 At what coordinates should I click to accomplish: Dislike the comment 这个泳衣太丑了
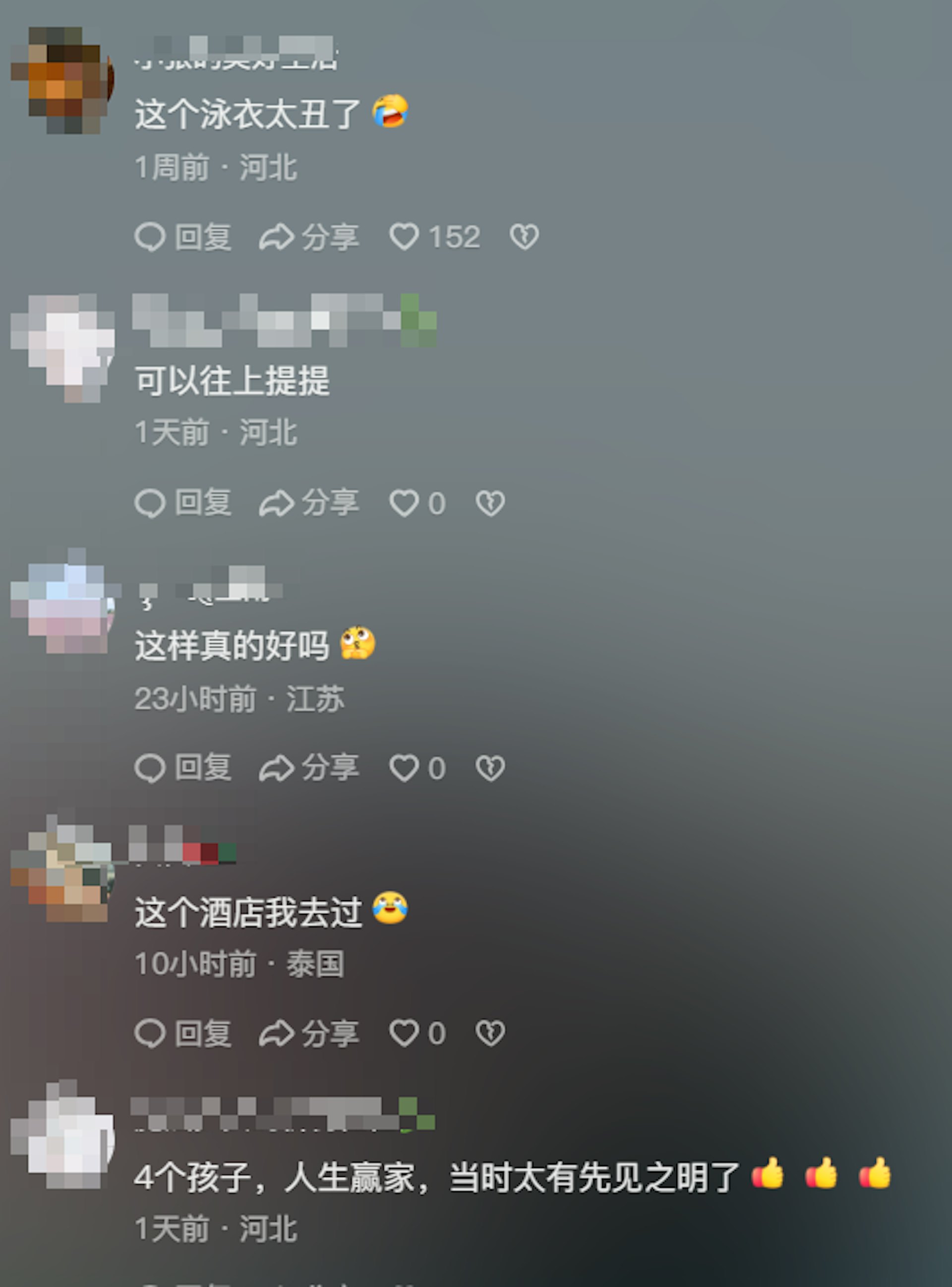click(524, 237)
